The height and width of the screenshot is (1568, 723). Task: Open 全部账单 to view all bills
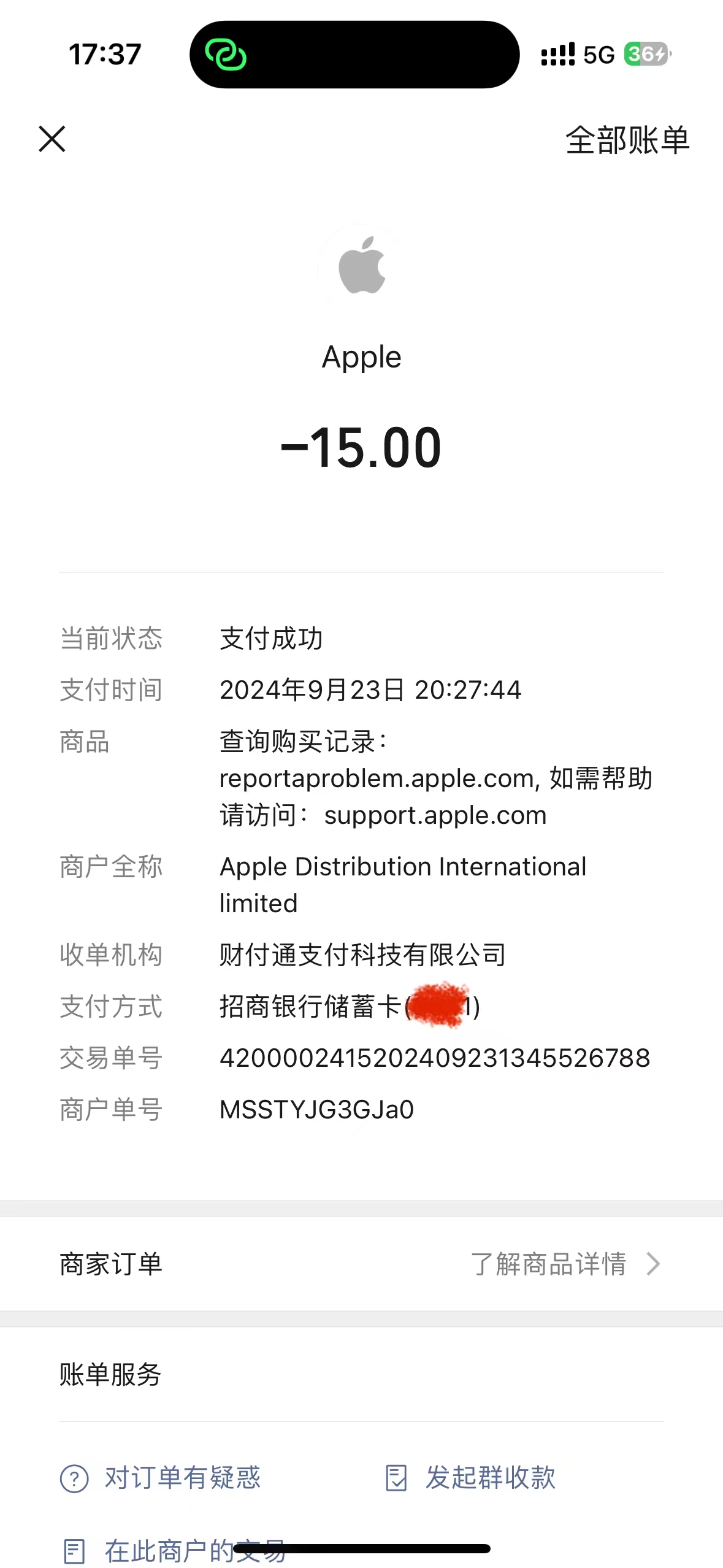pyautogui.click(x=627, y=140)
